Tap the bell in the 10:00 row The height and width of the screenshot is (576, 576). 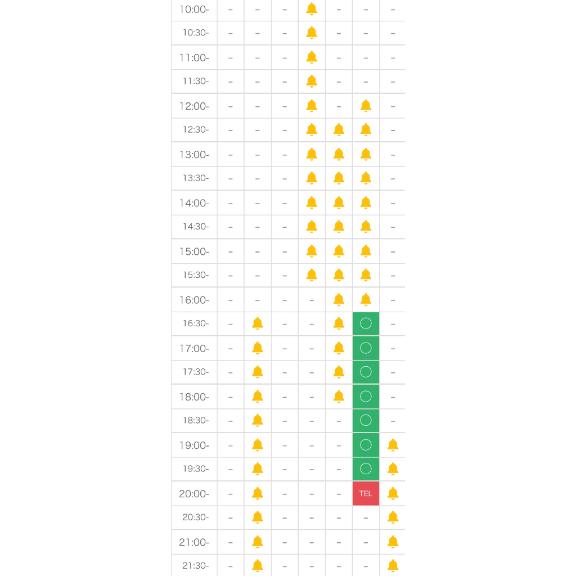click(x=312, y=9)
